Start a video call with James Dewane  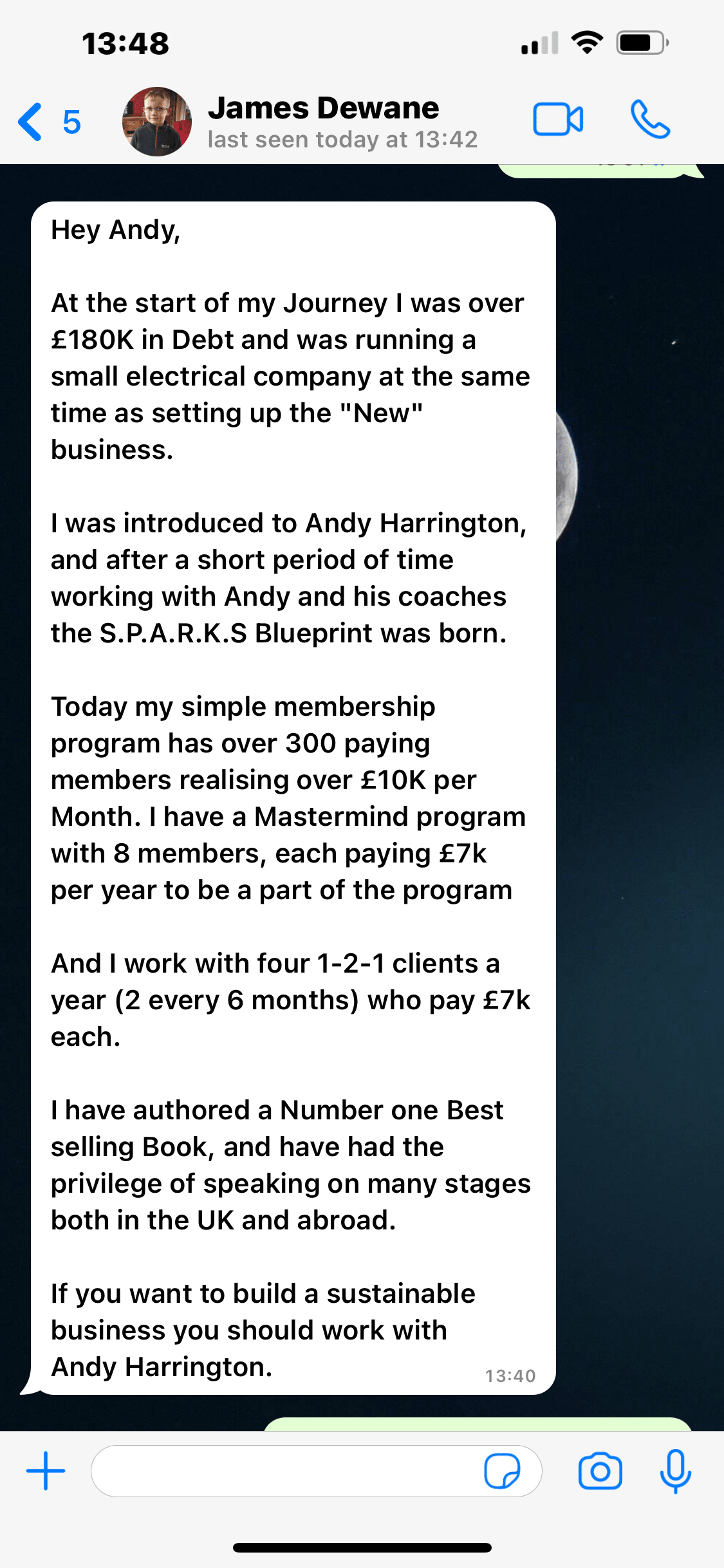(558, 120)
